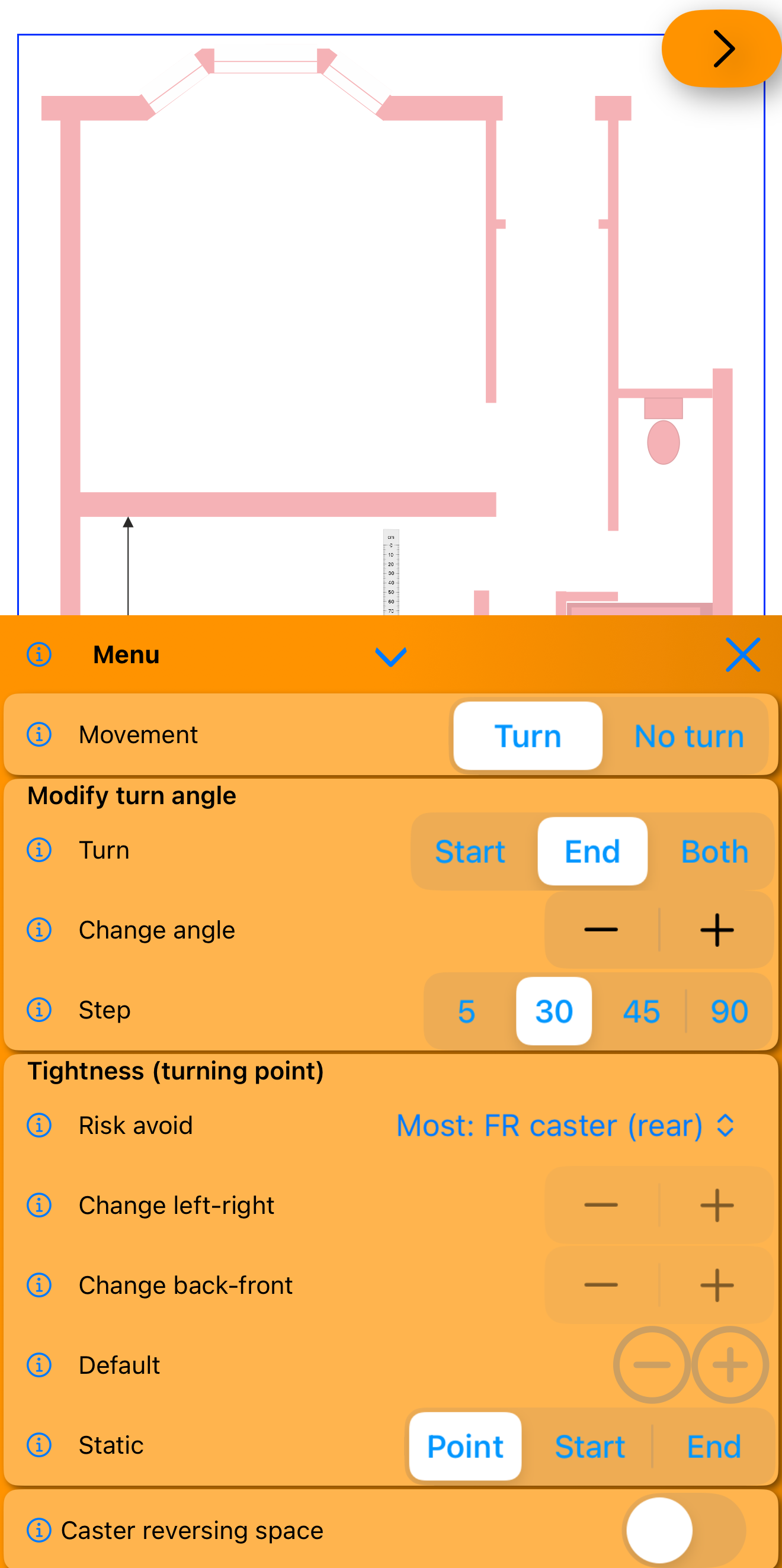
Task: Decrease the Change angle value
Action: click(601, 930)
